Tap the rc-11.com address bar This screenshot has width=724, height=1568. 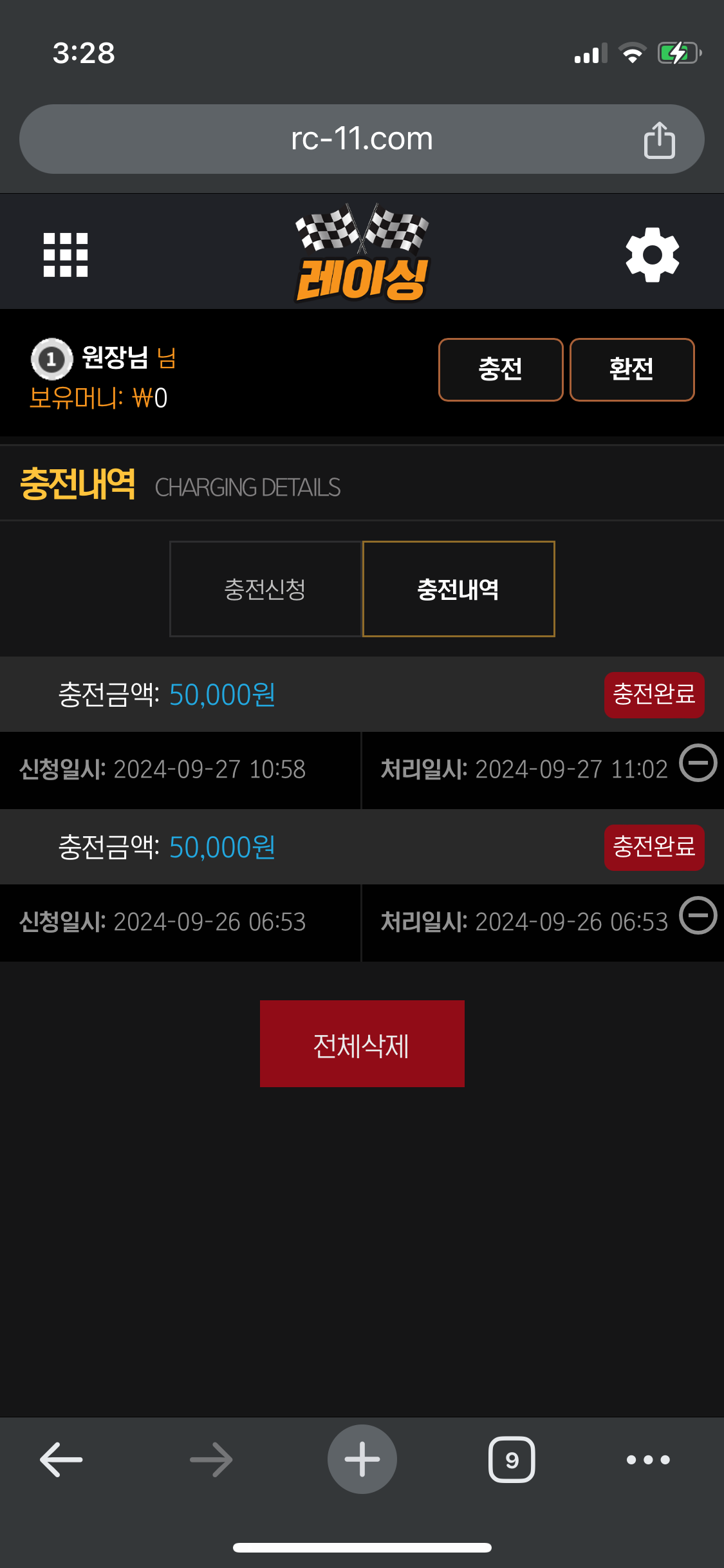pyautogui.click(x=360, y=139)
